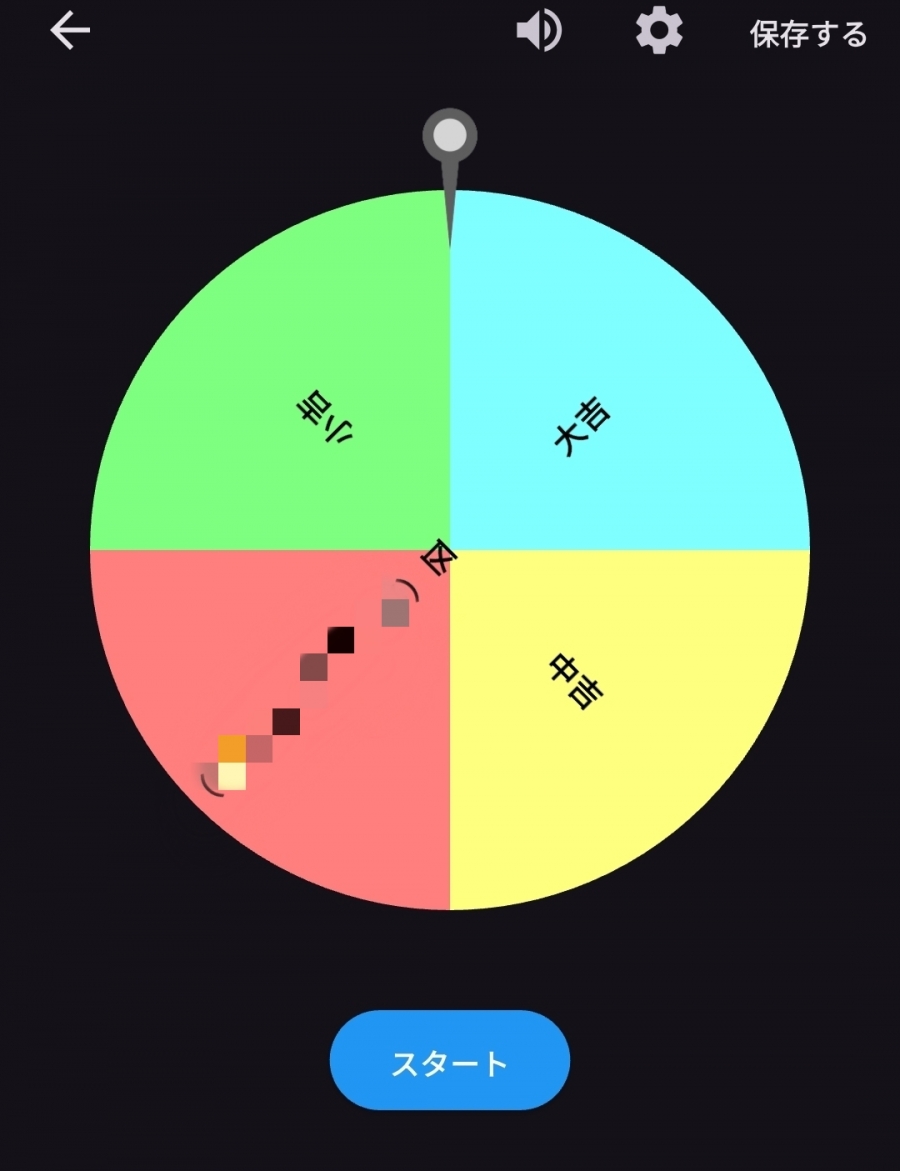Open the settings gear
The image size is (900, 1171).
659,32
